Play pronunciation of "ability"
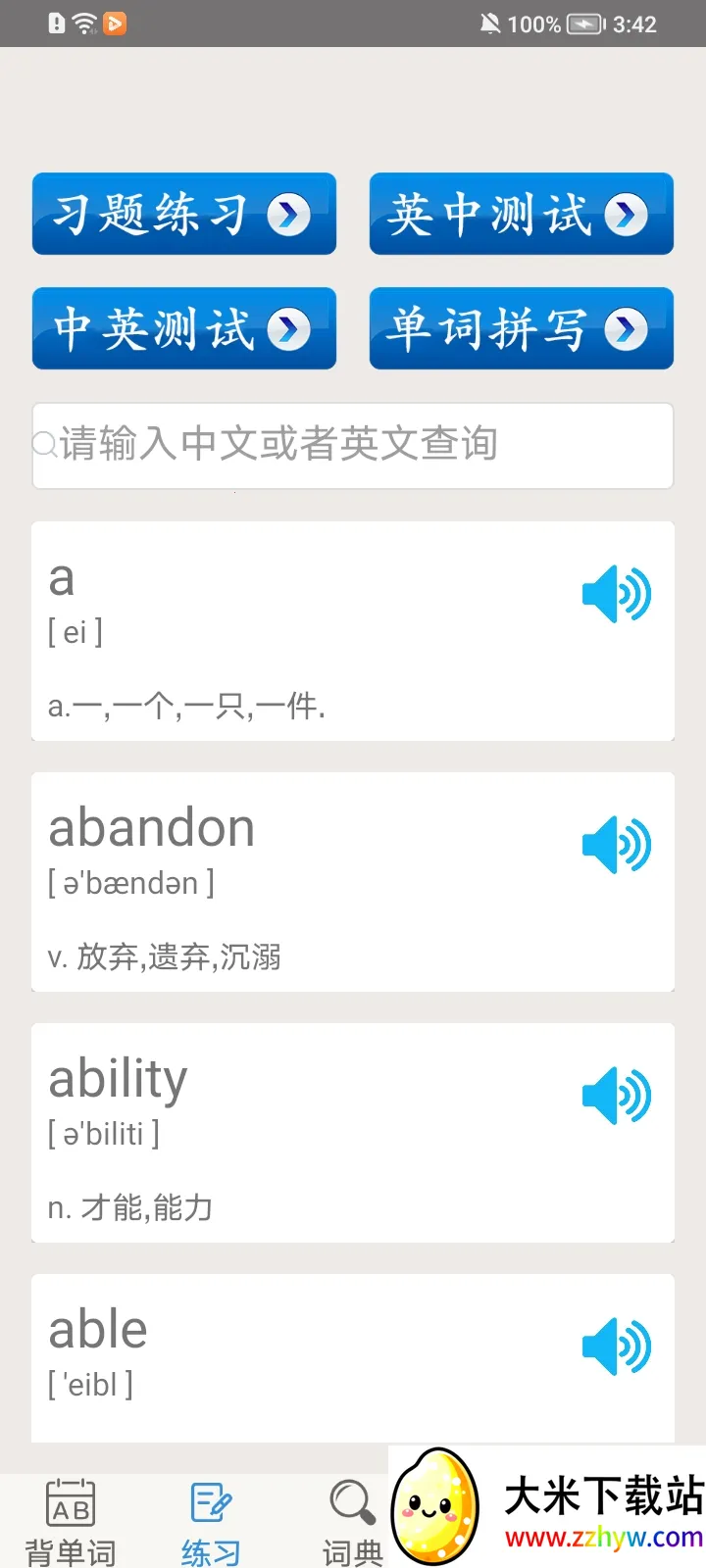 [x=616, y=1096]
